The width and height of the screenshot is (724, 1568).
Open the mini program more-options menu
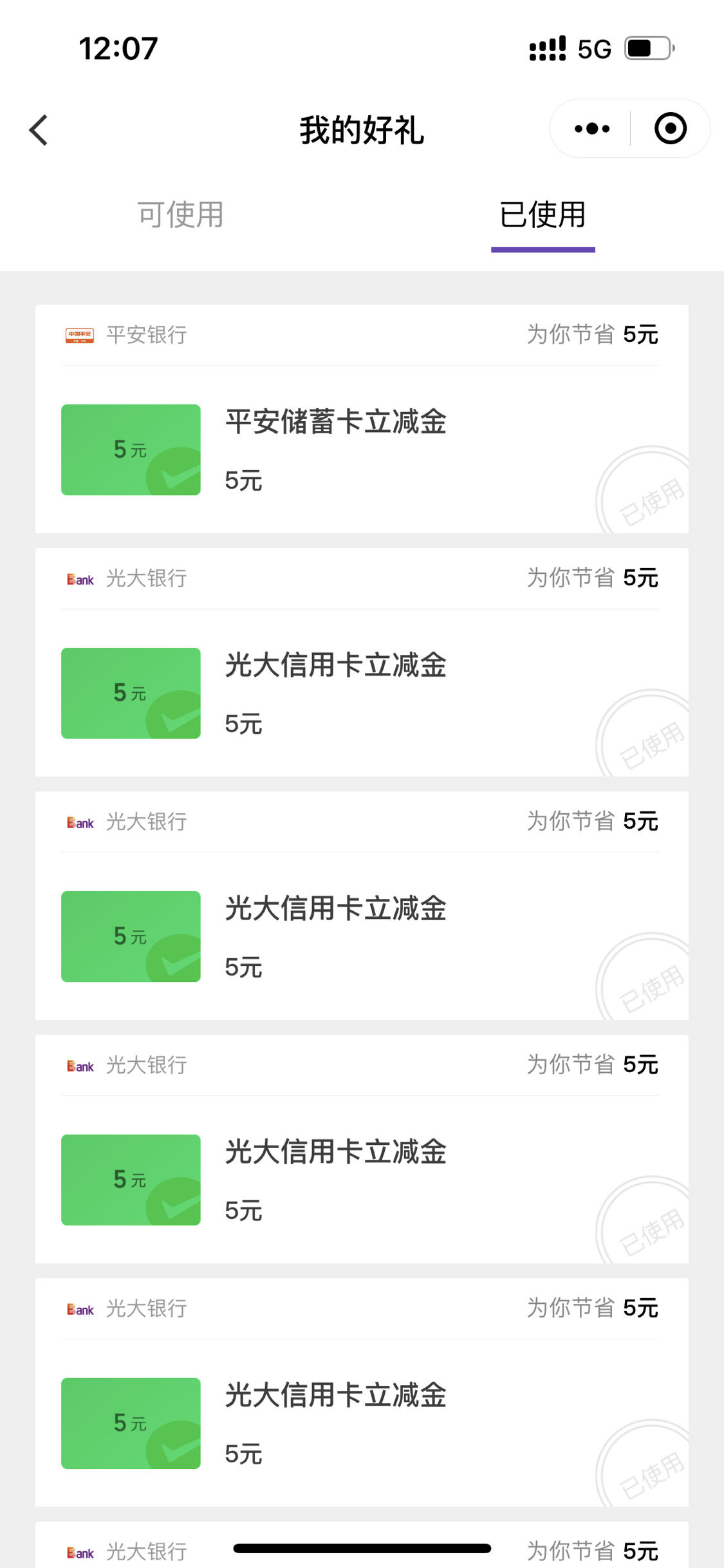(x=591, y=129)
